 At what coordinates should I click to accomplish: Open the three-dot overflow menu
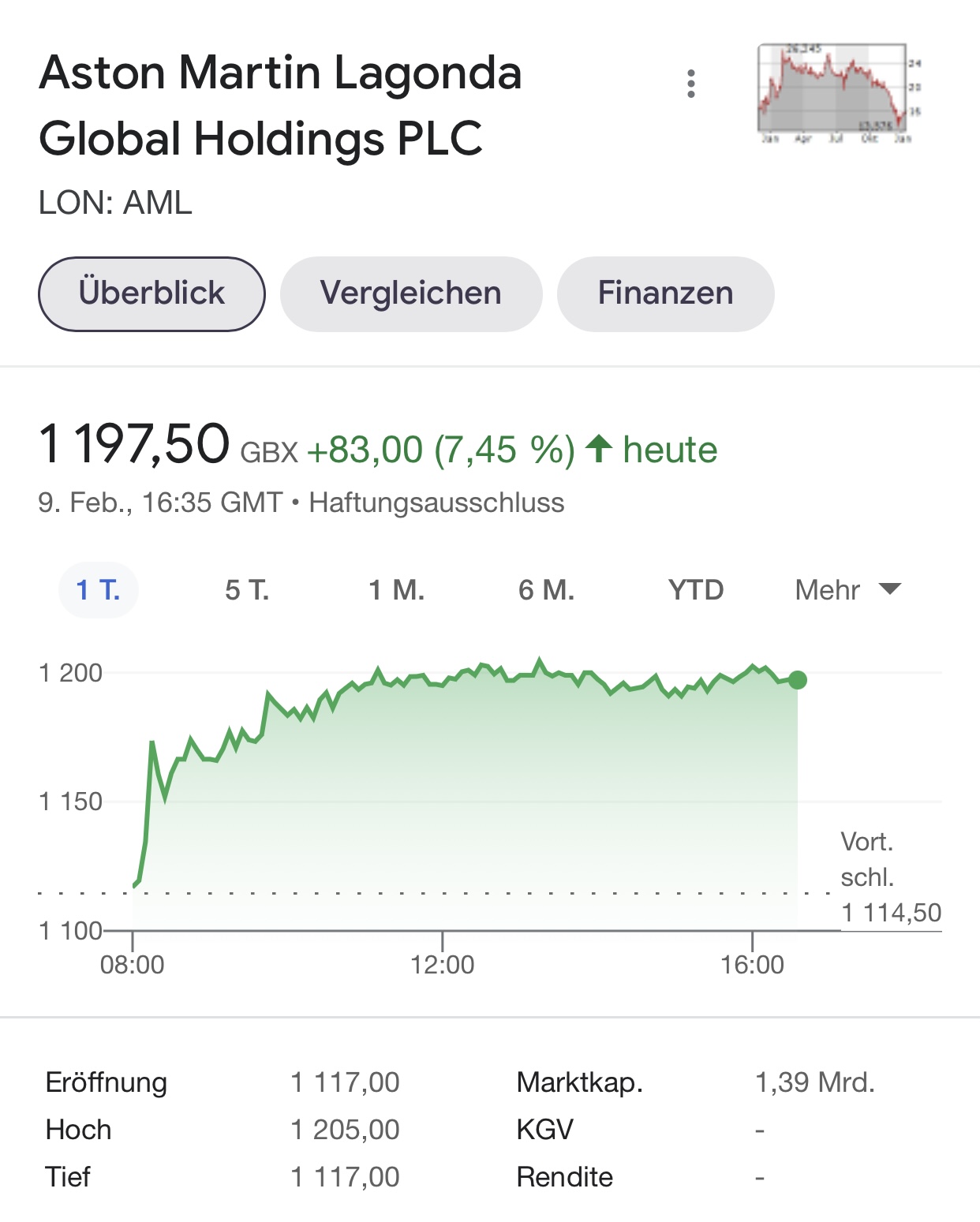[x=691, y=84]
